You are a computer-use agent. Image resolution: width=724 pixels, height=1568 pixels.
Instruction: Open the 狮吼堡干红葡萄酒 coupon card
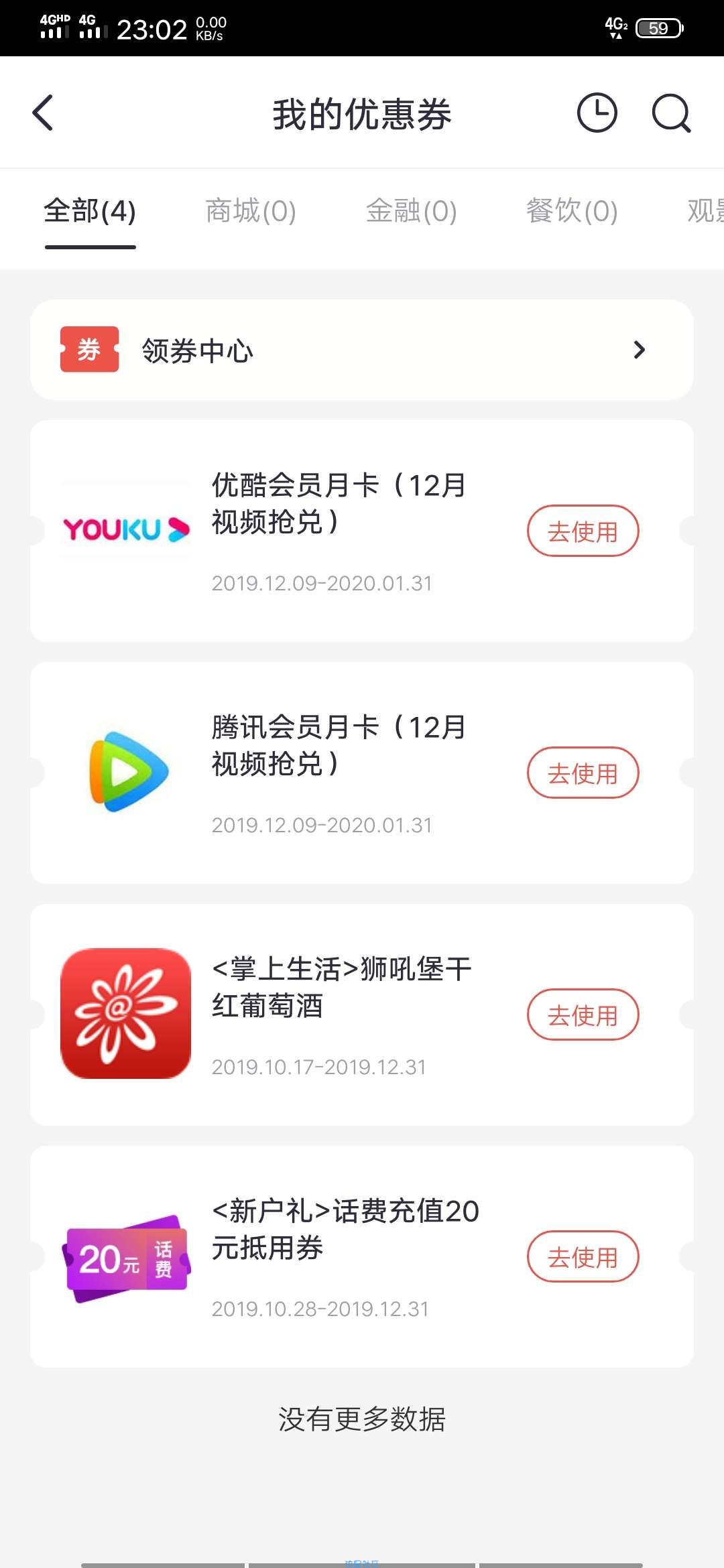coord(362,1015)
